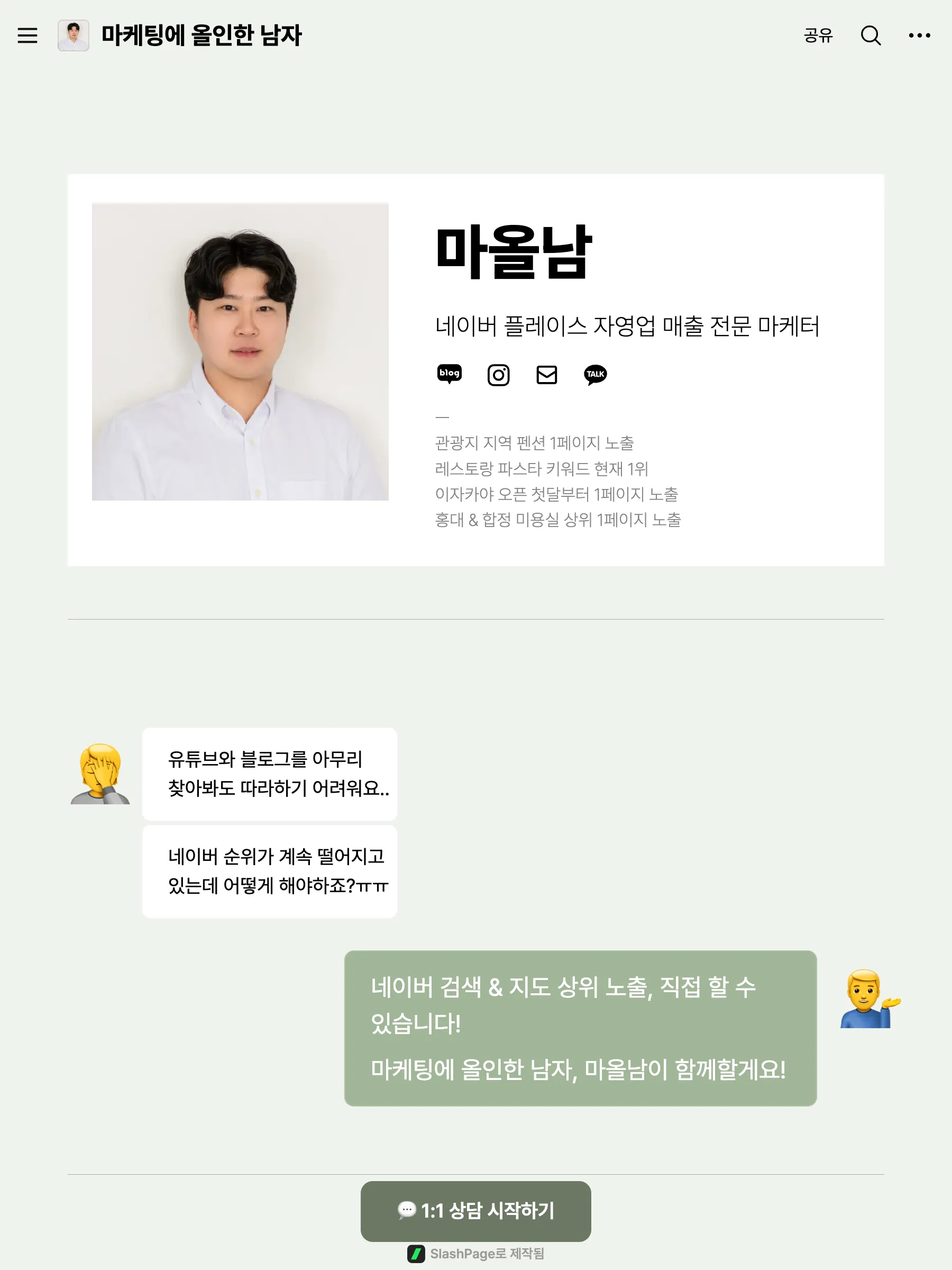Open the SlashPage로 제작됨 link
The width and height of the screenshot is (952, 1270).
tap(475, 1254)
